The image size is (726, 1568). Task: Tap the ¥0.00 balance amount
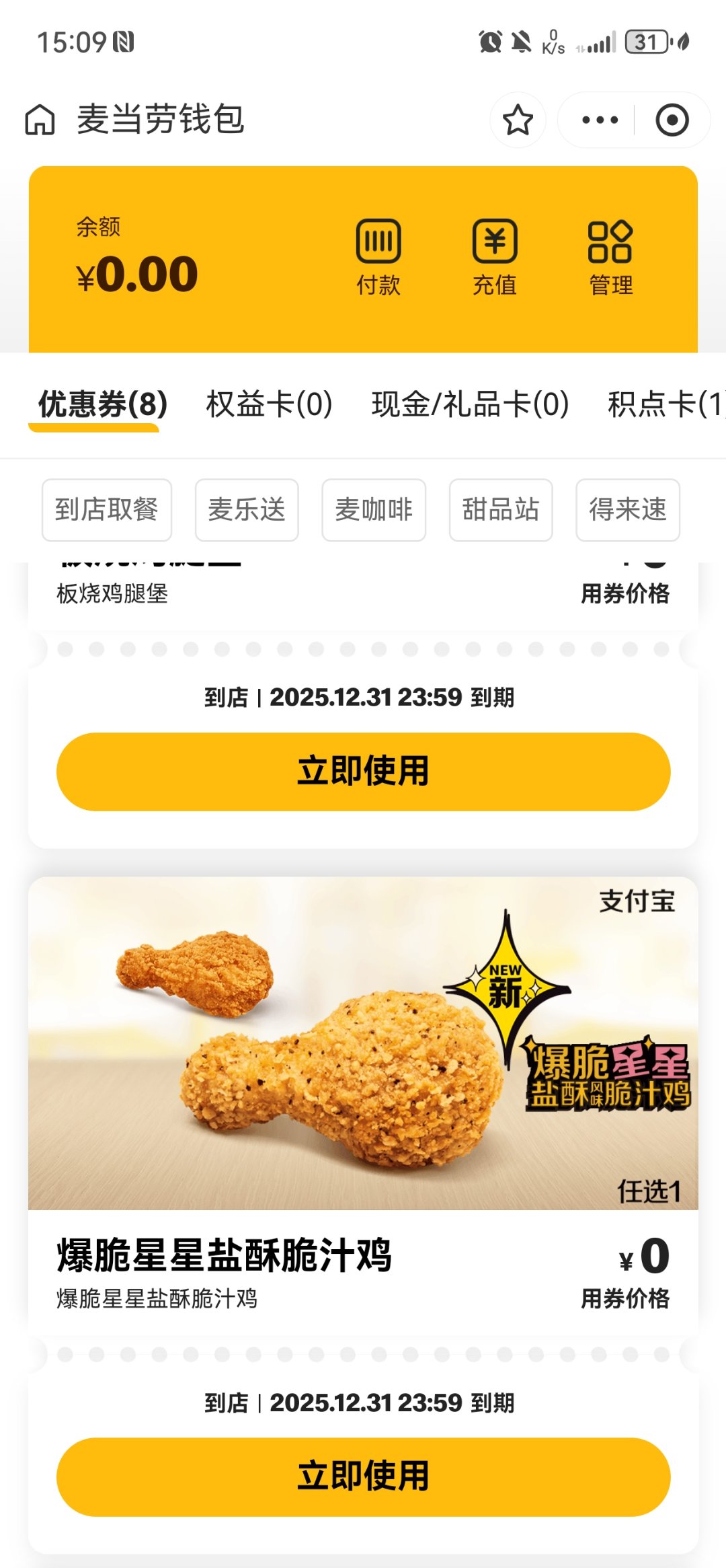pos(136,273)
